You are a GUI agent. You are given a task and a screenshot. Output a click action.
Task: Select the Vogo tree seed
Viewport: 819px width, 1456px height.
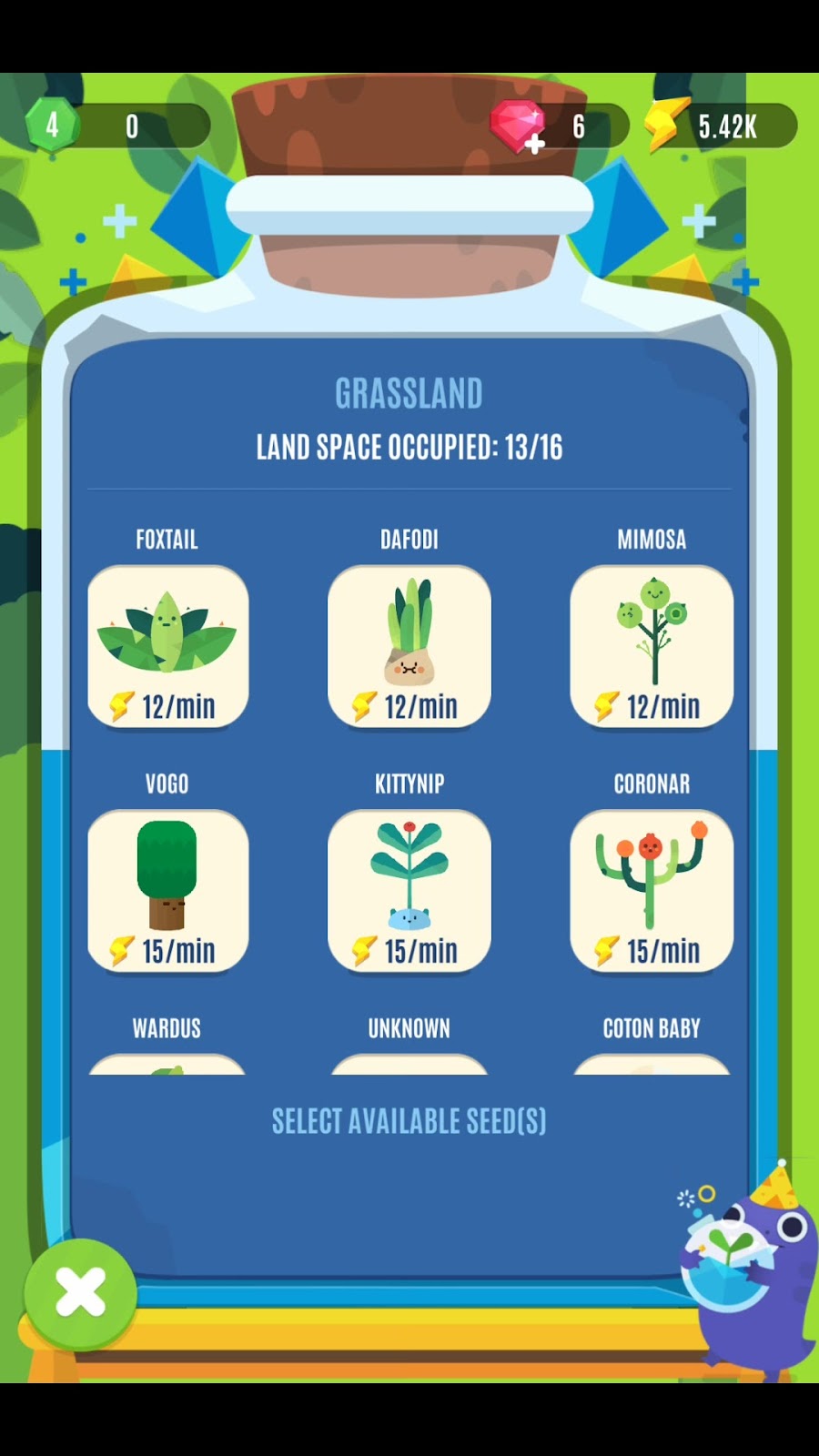167,890
